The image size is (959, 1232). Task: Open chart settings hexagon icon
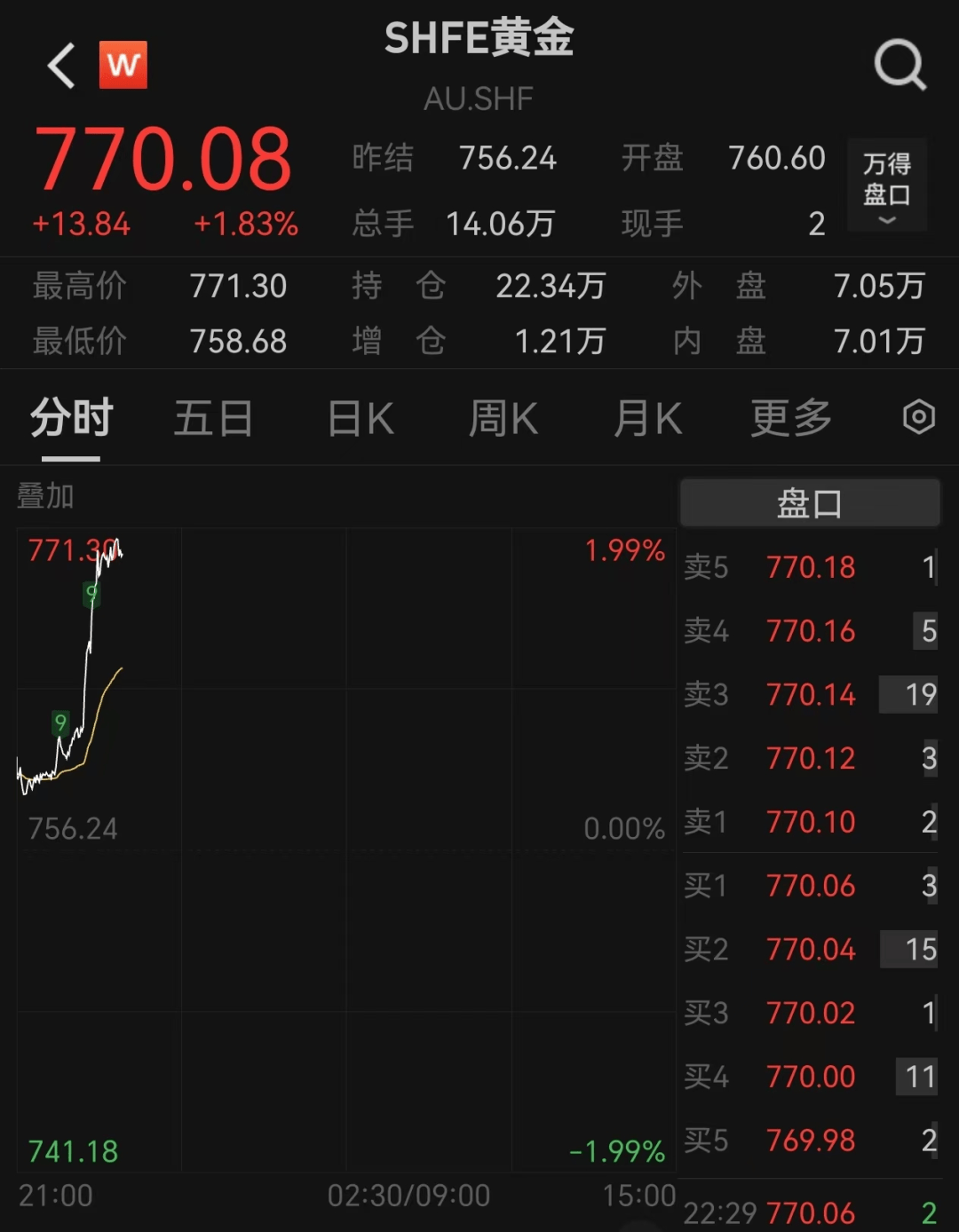pos(918,417)
